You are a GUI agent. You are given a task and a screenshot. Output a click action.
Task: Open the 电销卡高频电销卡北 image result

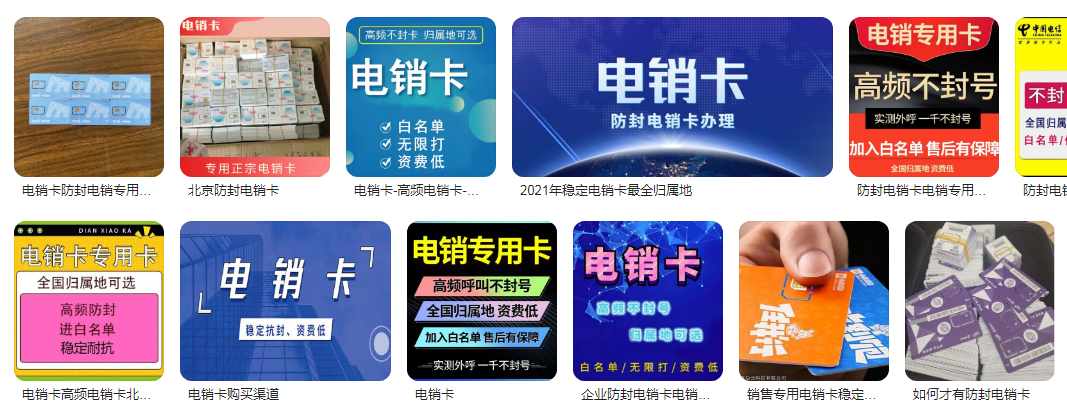pyautogui.click(x=89, y=301)
